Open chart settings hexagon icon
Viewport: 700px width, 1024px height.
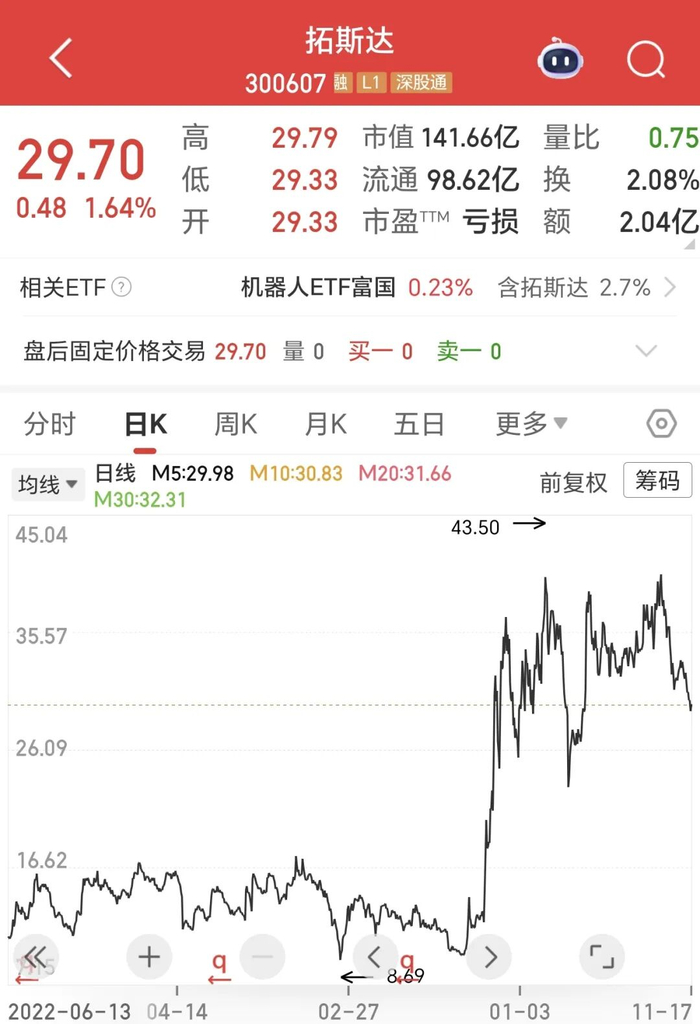coord(661,424)
